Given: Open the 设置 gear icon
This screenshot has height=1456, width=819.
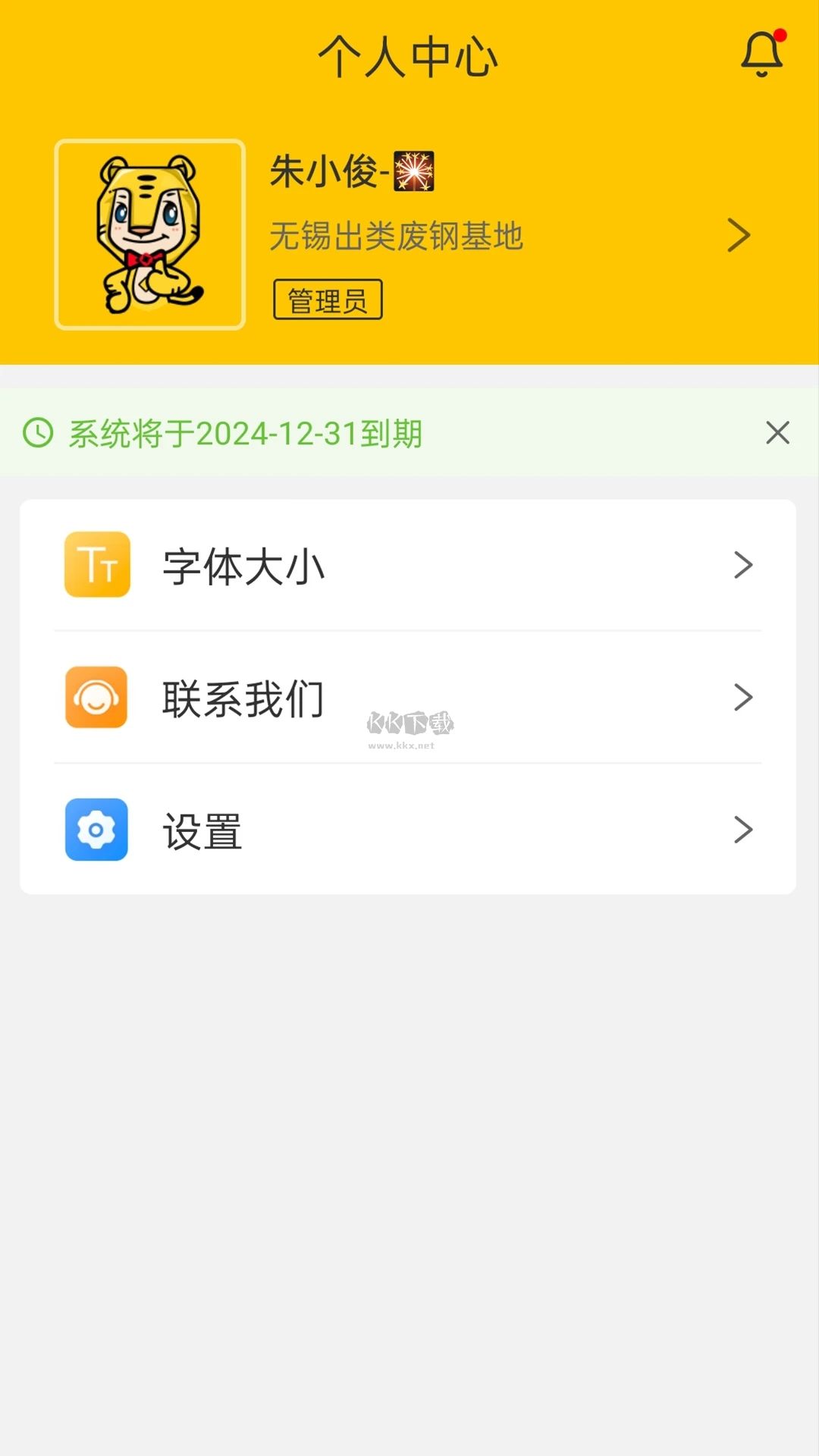Looking at the screenshot, I should pyautogui.click(x=96, y=831).
